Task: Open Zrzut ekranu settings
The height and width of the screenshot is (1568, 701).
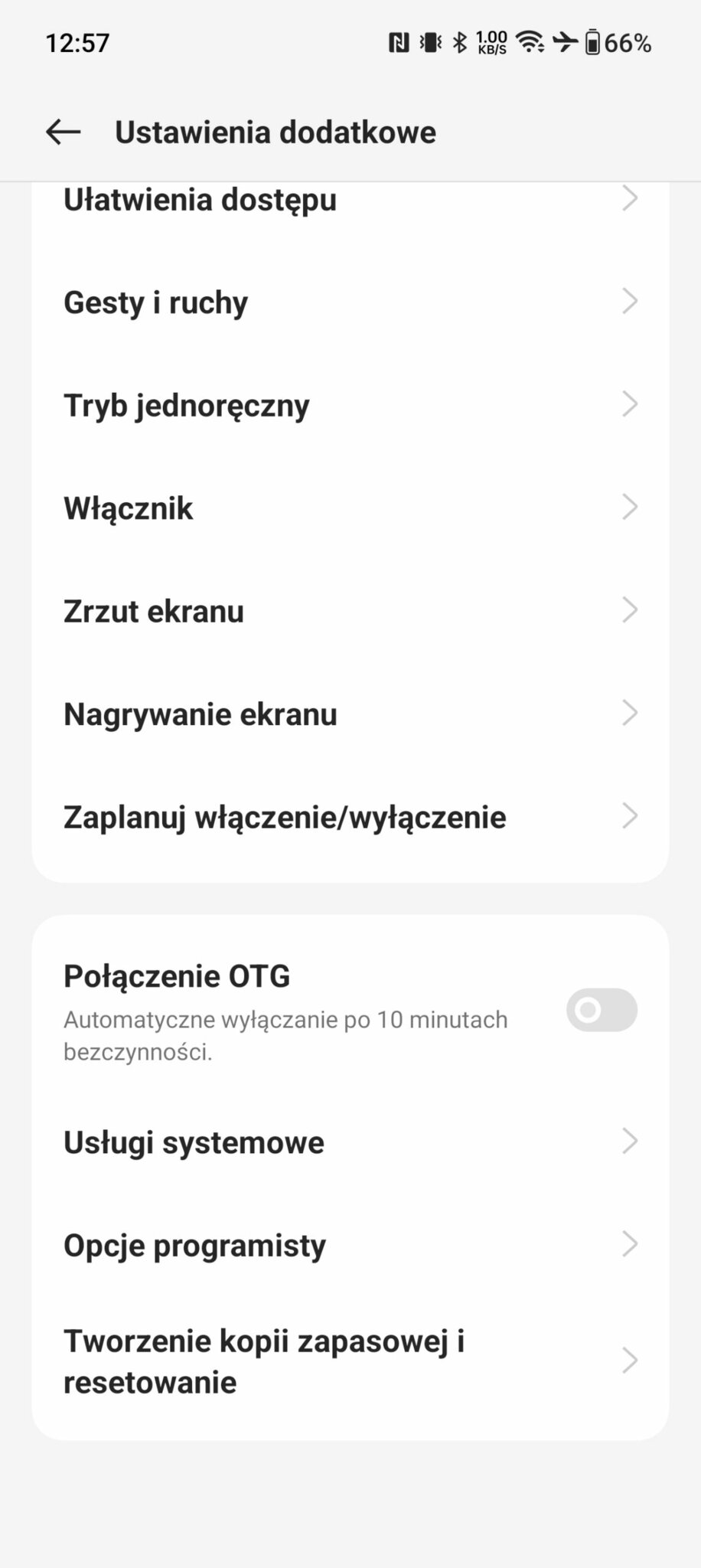Action: [350, 610]
